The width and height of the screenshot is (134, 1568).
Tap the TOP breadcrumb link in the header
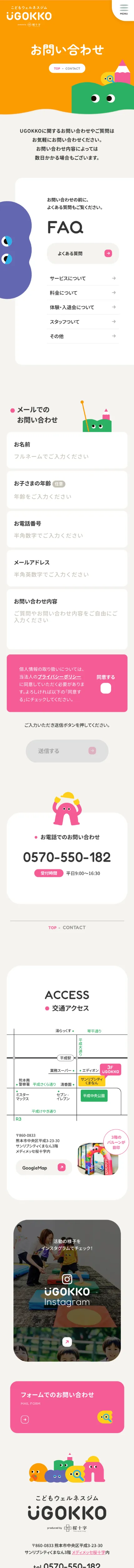(x=57, y=69)
